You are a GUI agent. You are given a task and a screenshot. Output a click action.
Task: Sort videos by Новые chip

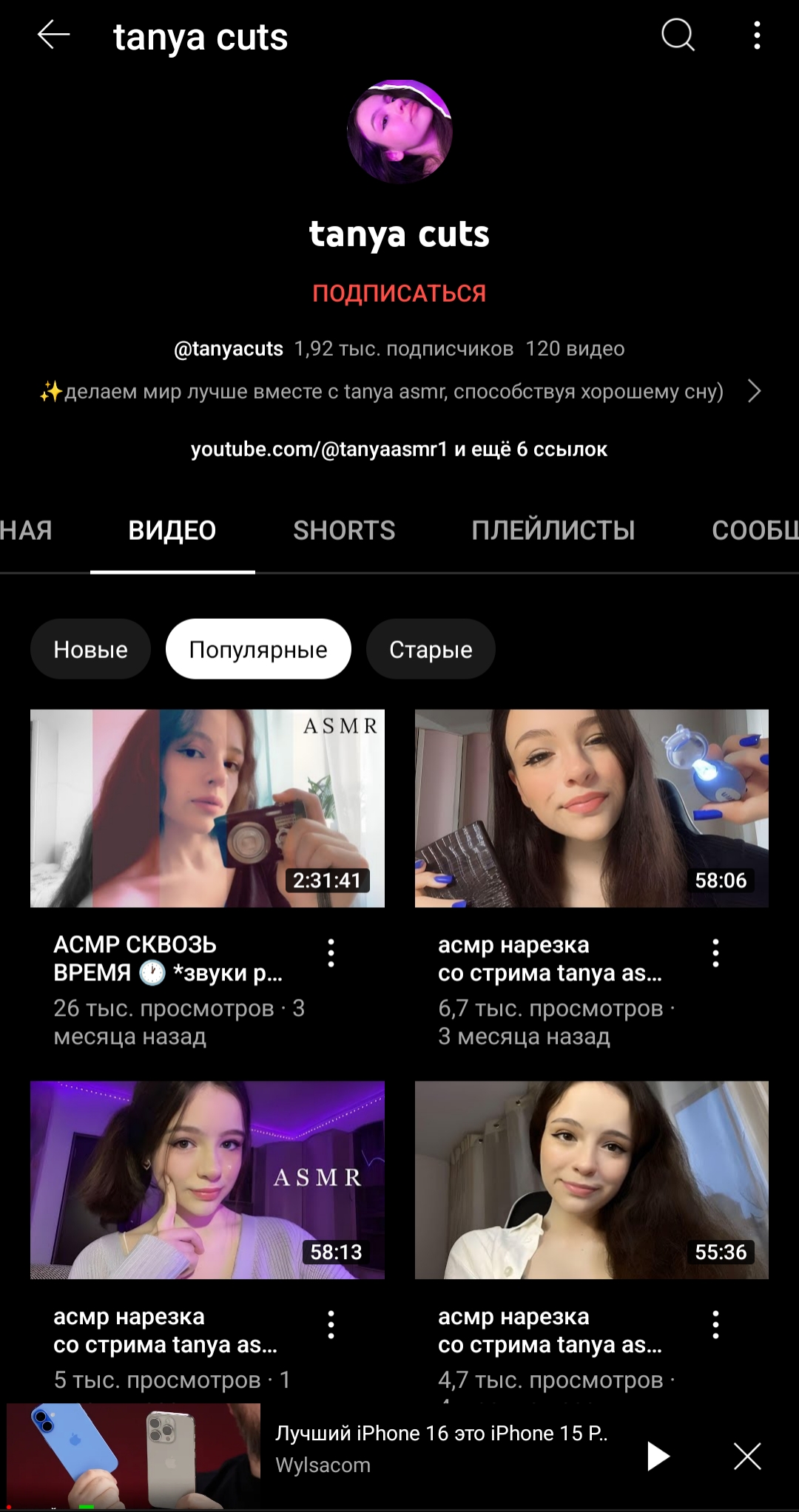tap(90, 649)
